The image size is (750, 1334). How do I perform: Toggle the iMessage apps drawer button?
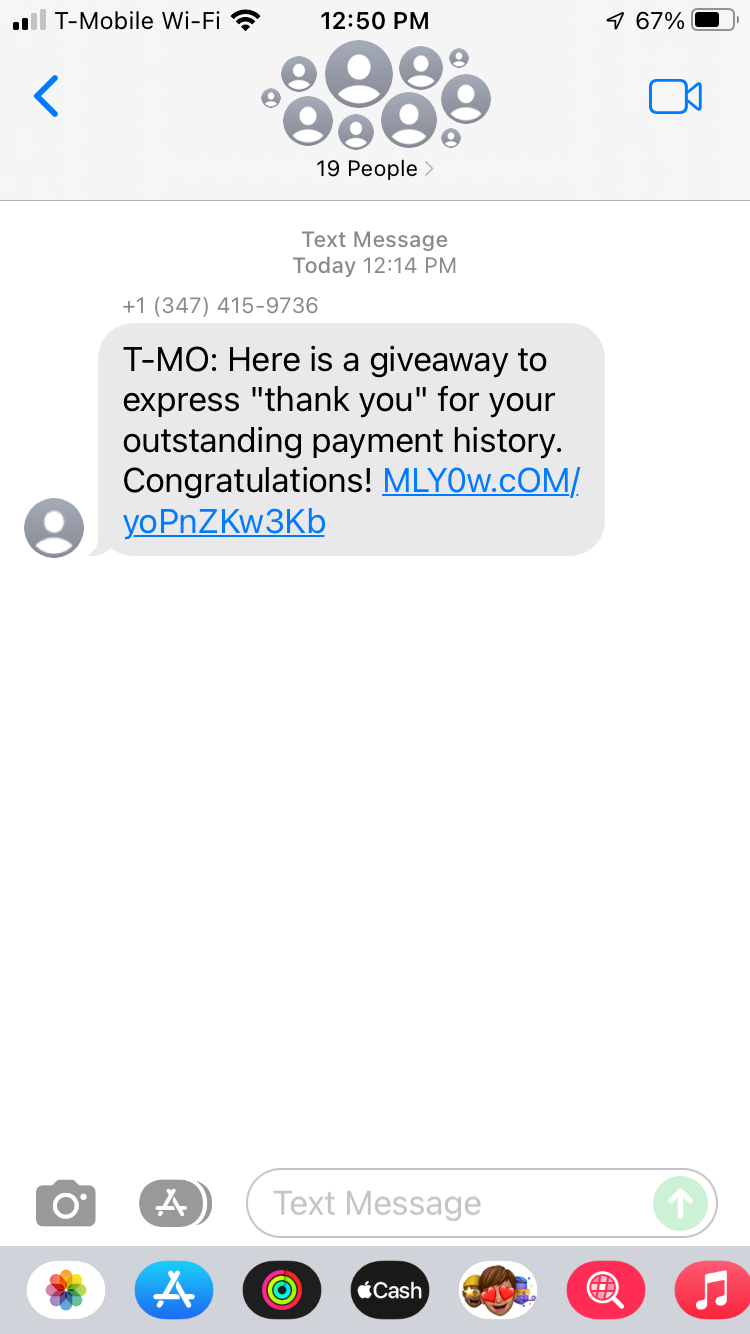pos(174,1203)
